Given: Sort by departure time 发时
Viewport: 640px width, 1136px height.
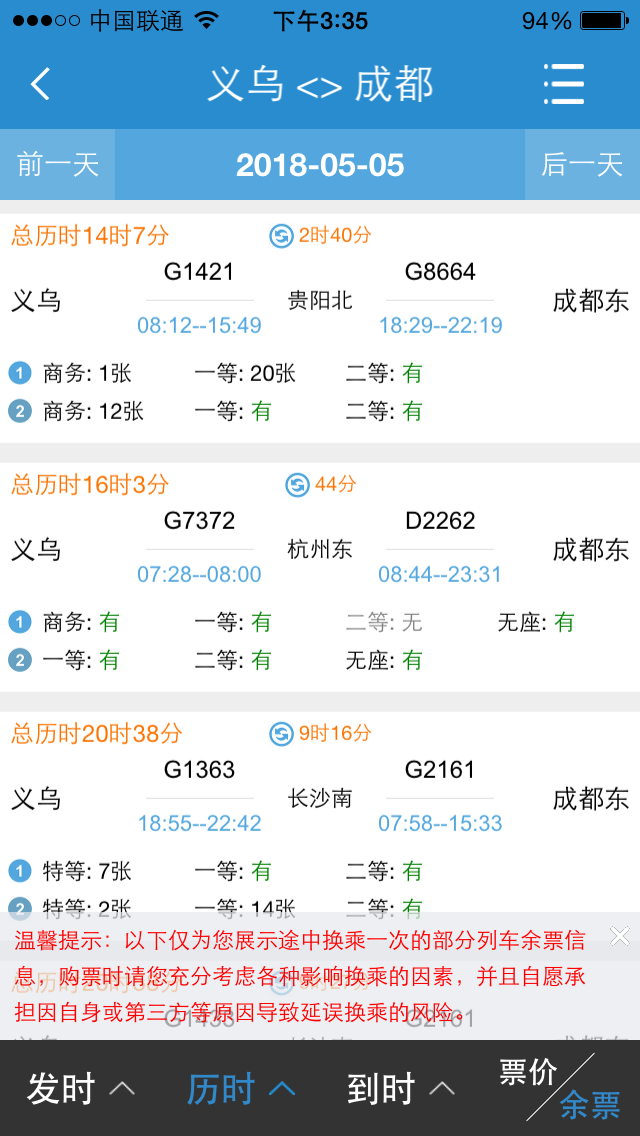Looking at the screenshot, I should 80,1089.
